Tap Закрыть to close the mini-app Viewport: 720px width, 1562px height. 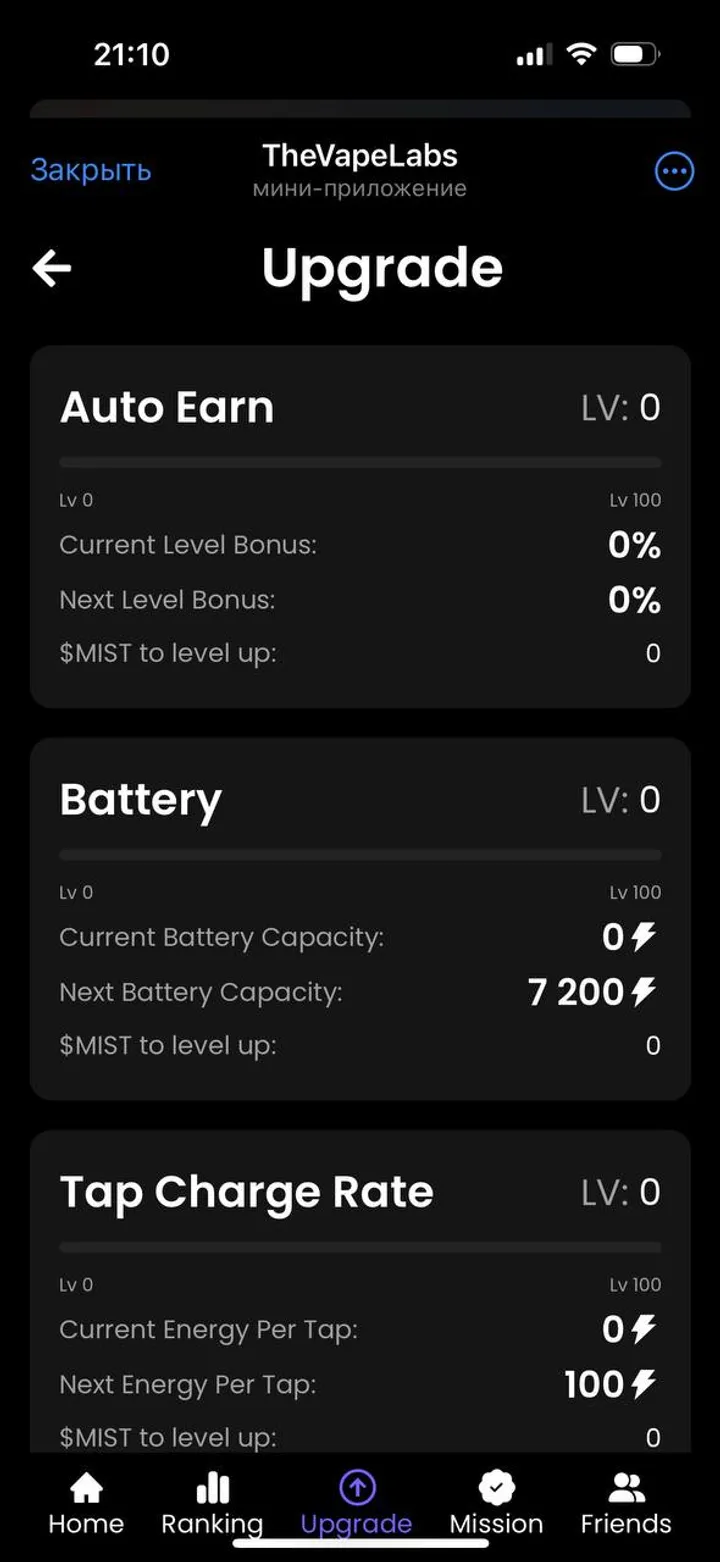click(91, 170)
